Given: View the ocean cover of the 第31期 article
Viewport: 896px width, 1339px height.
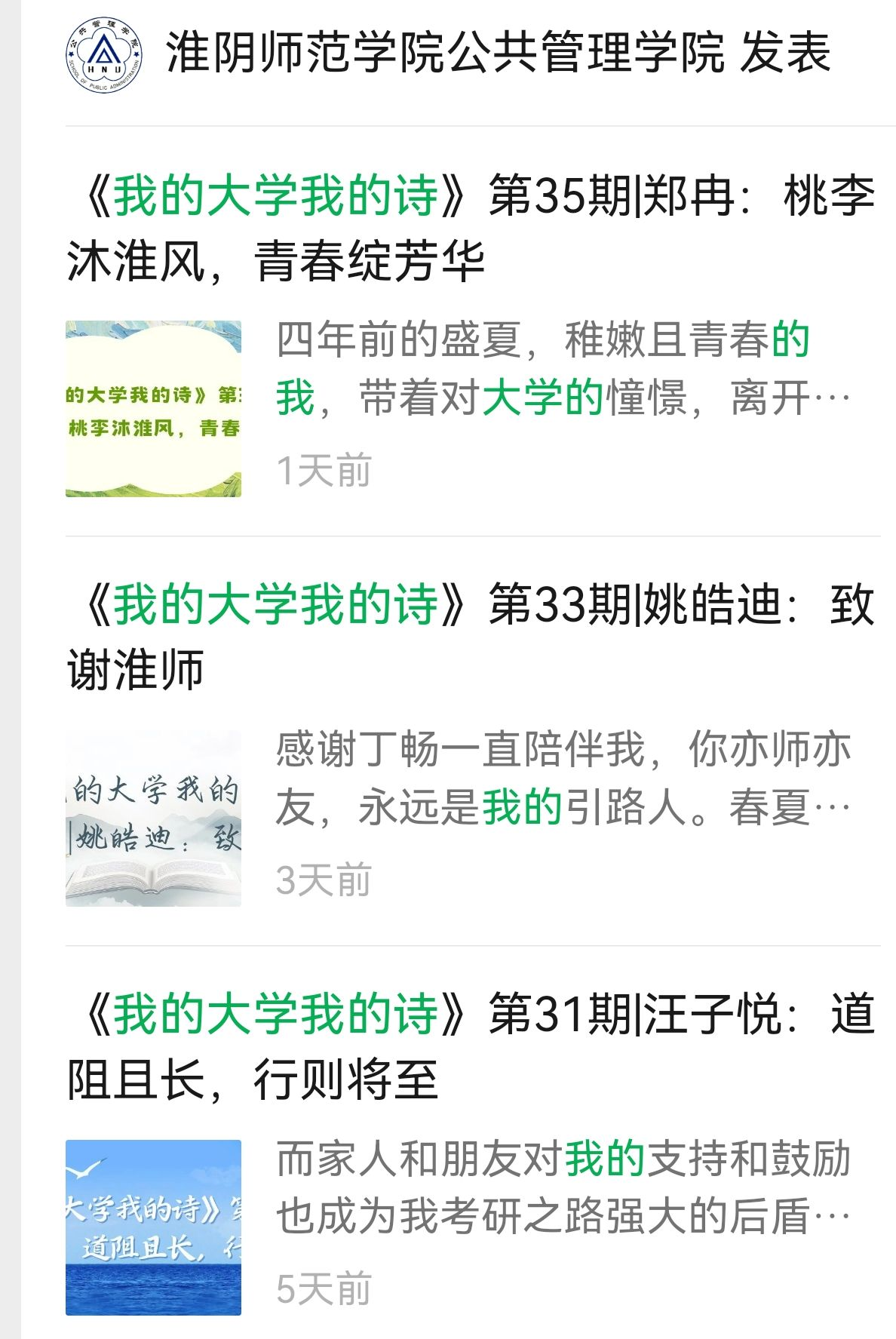Looking at the screenshot, I should pos(153,1227).
